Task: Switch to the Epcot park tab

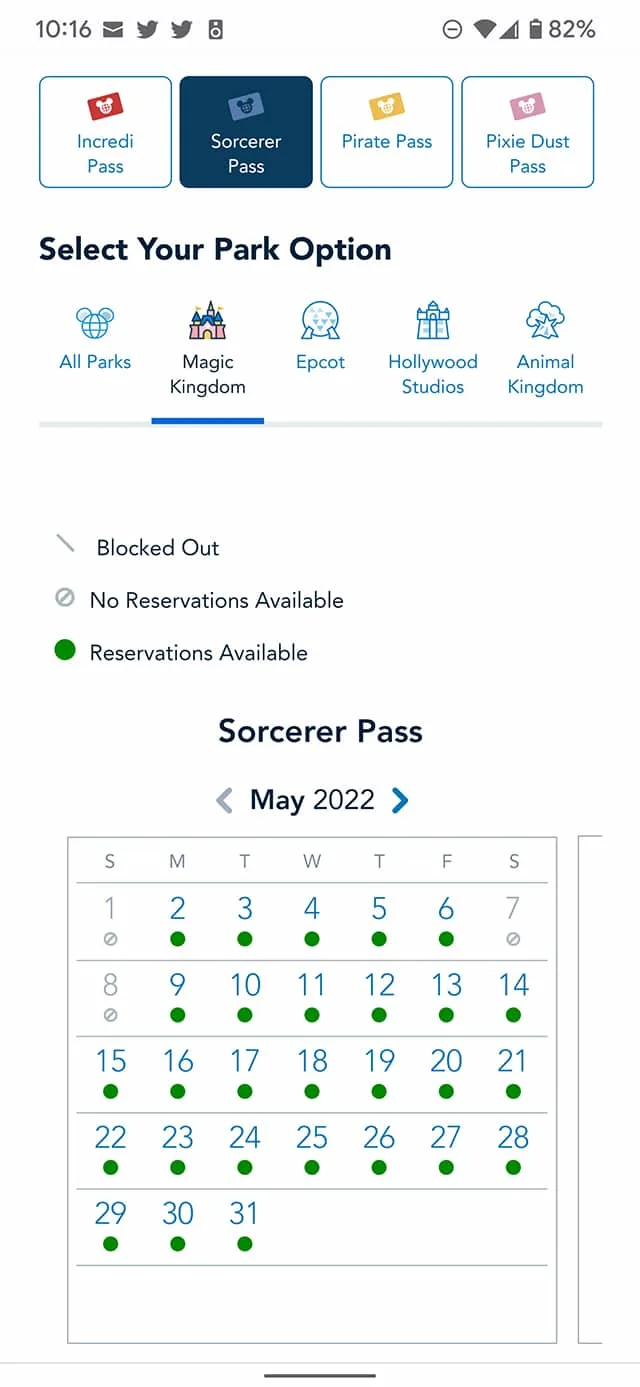Action: click(x=320, y=340)
